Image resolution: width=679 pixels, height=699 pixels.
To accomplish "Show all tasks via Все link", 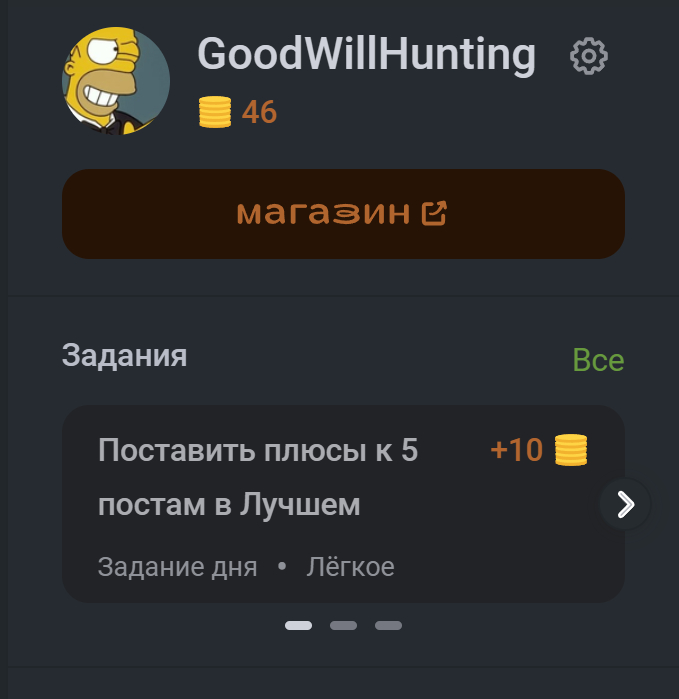I will click(598, 360).
